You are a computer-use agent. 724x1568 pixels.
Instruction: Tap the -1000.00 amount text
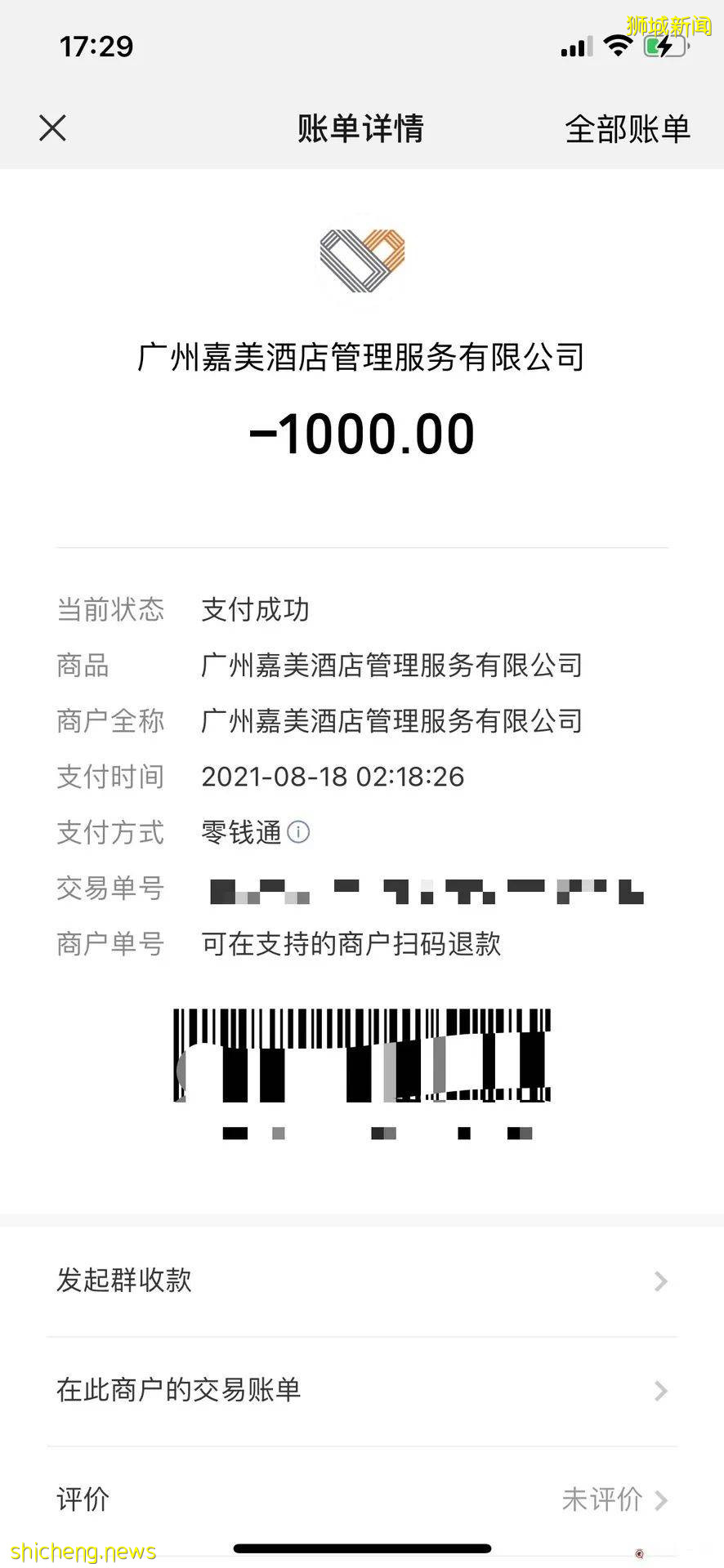(x=362, y=433)
